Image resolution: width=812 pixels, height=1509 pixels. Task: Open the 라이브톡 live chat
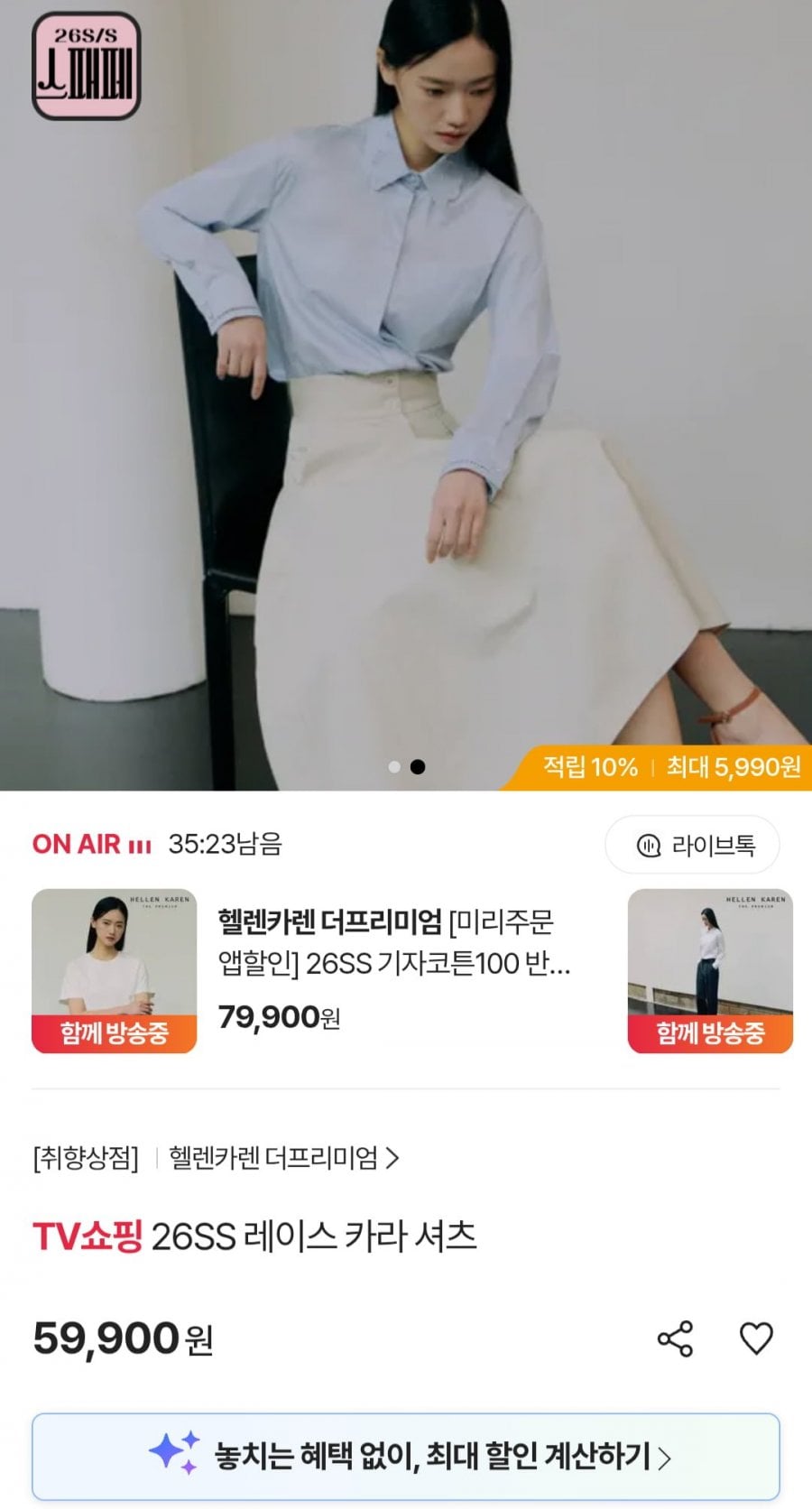coord(692,845)
